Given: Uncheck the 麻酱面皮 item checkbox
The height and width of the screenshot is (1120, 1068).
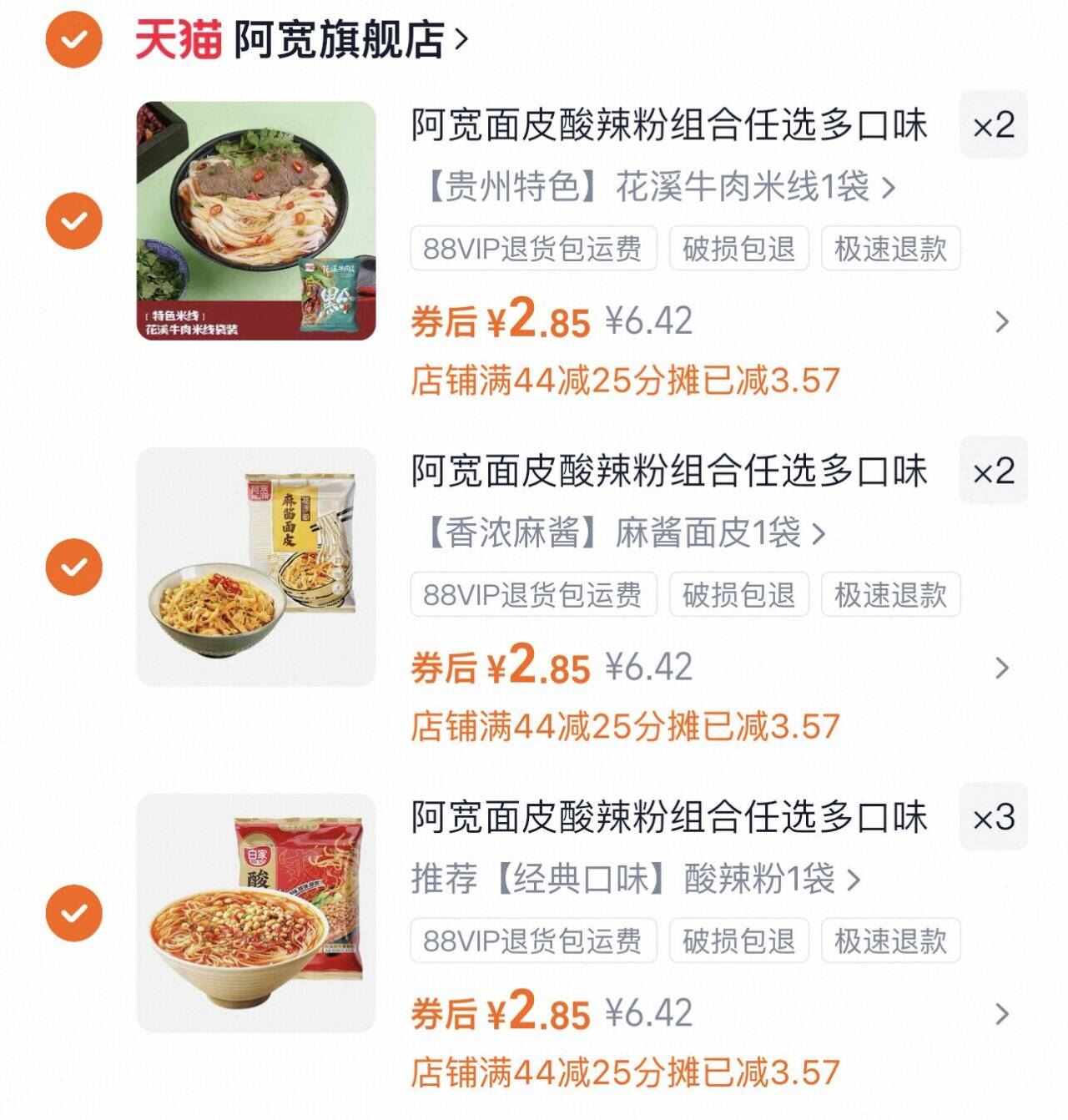Looking at the screenshot, I should [73, 568].
